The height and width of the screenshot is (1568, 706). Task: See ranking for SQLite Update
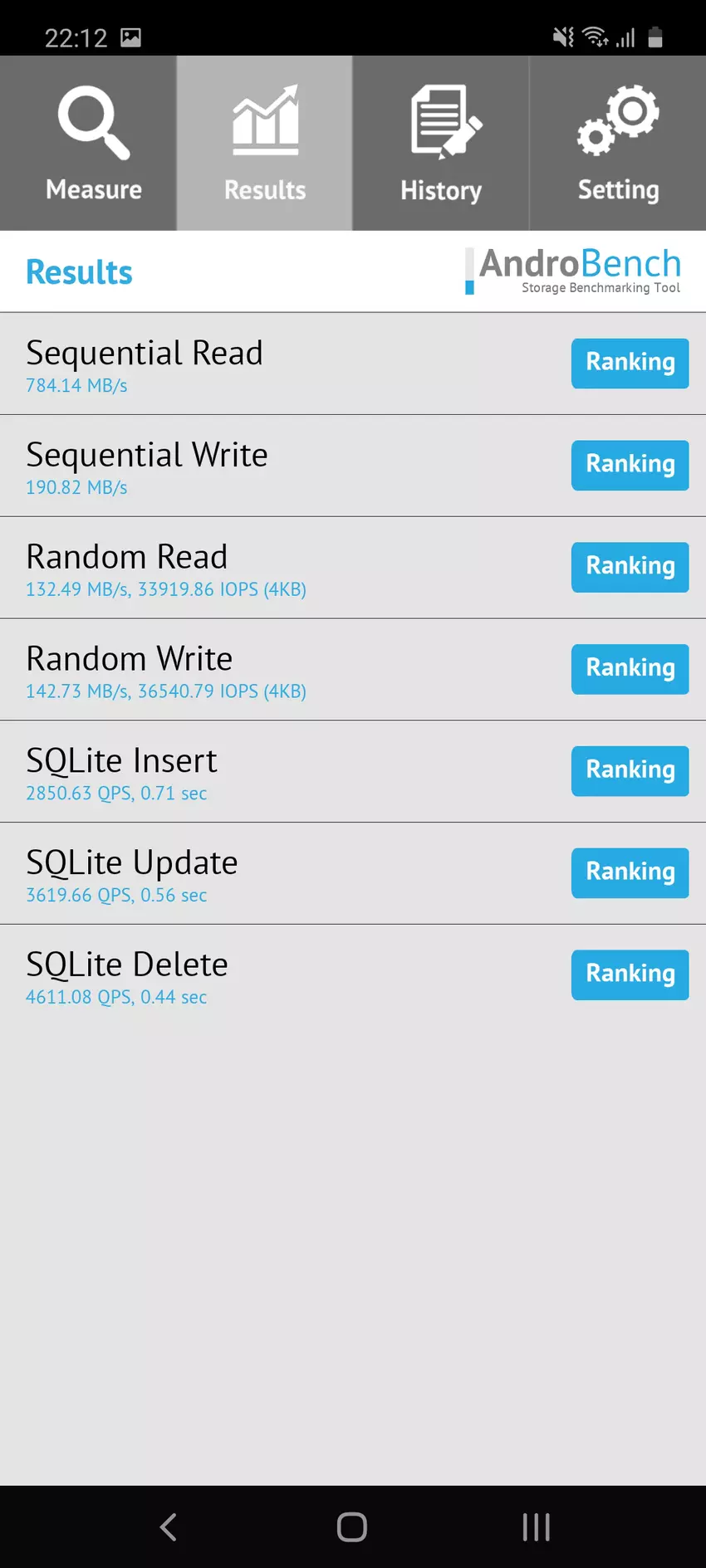630,872
